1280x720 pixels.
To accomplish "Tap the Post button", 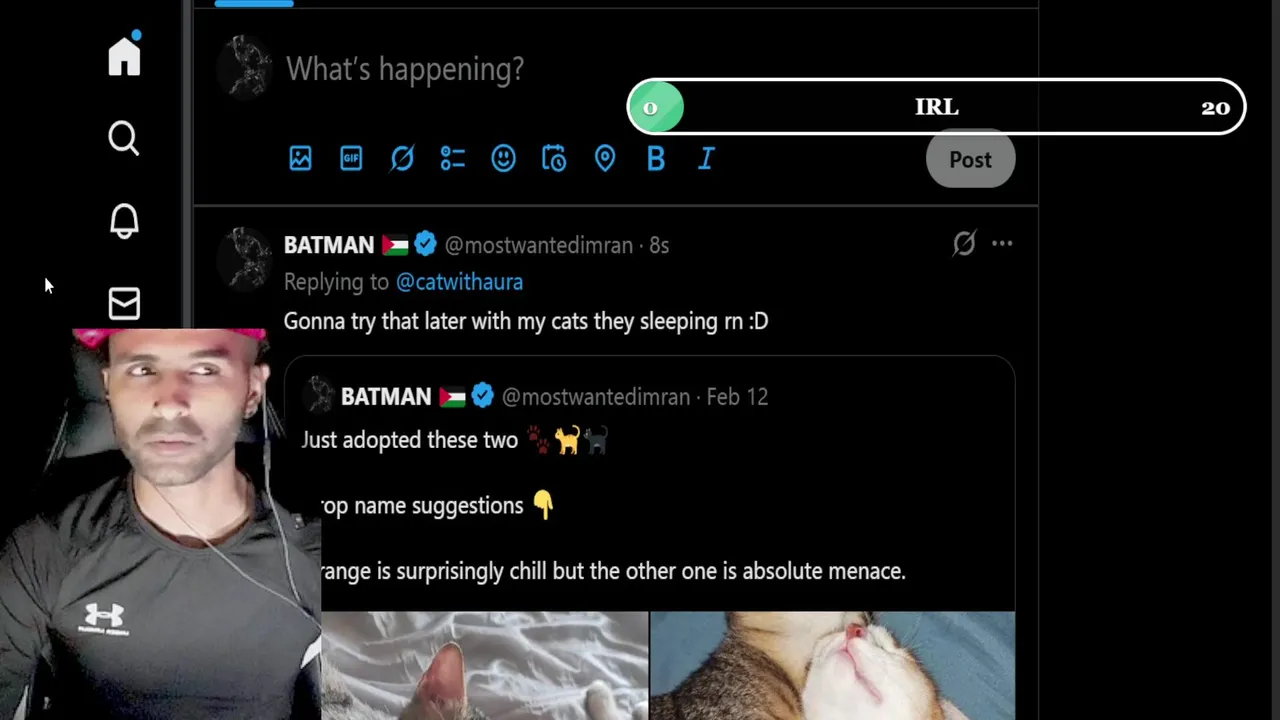I will pos(970,160).
